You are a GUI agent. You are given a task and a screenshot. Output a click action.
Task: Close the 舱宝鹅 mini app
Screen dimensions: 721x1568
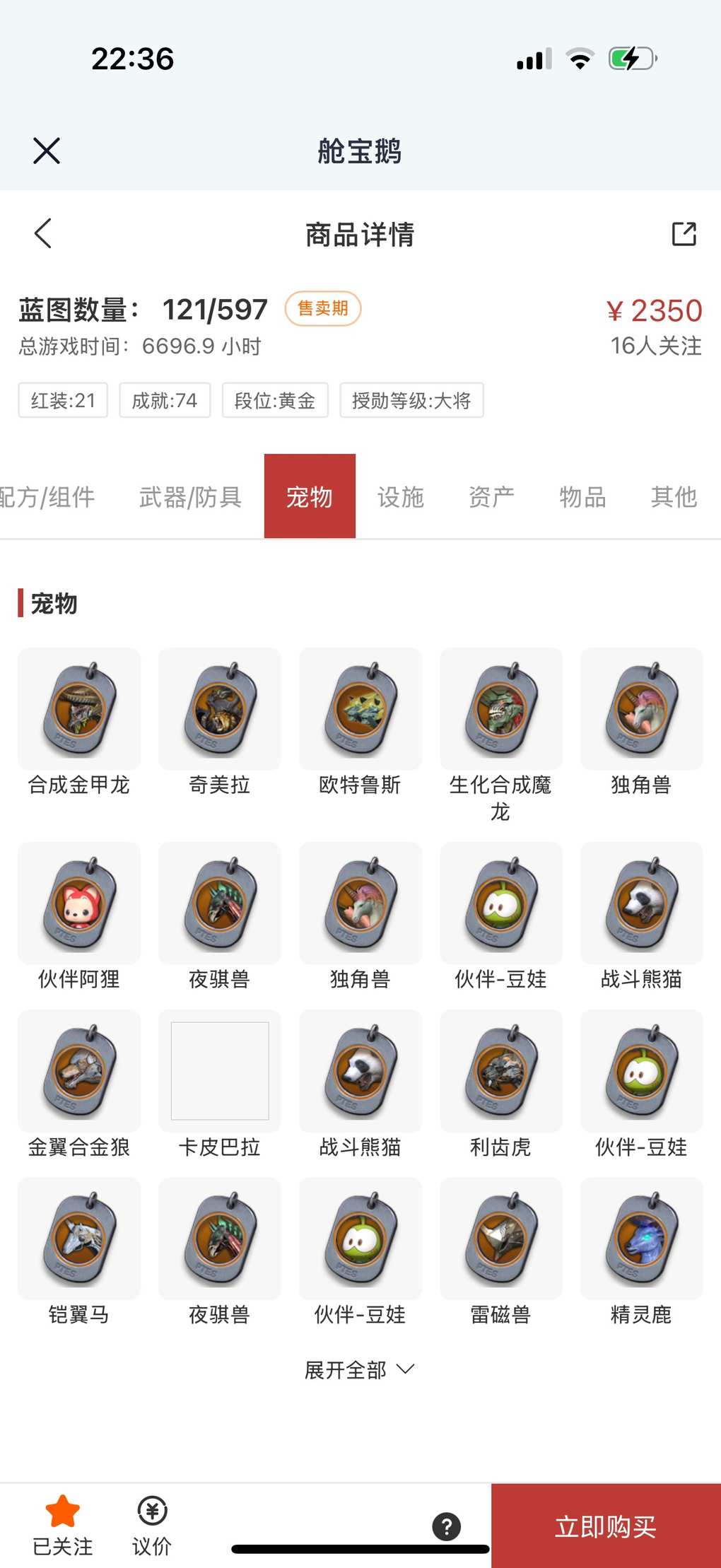point(47,151)
